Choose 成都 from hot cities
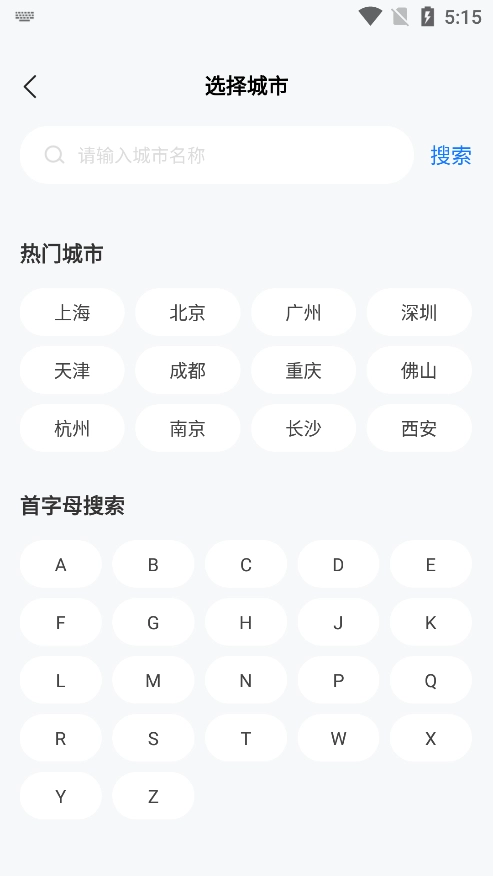 pos(188,370)
